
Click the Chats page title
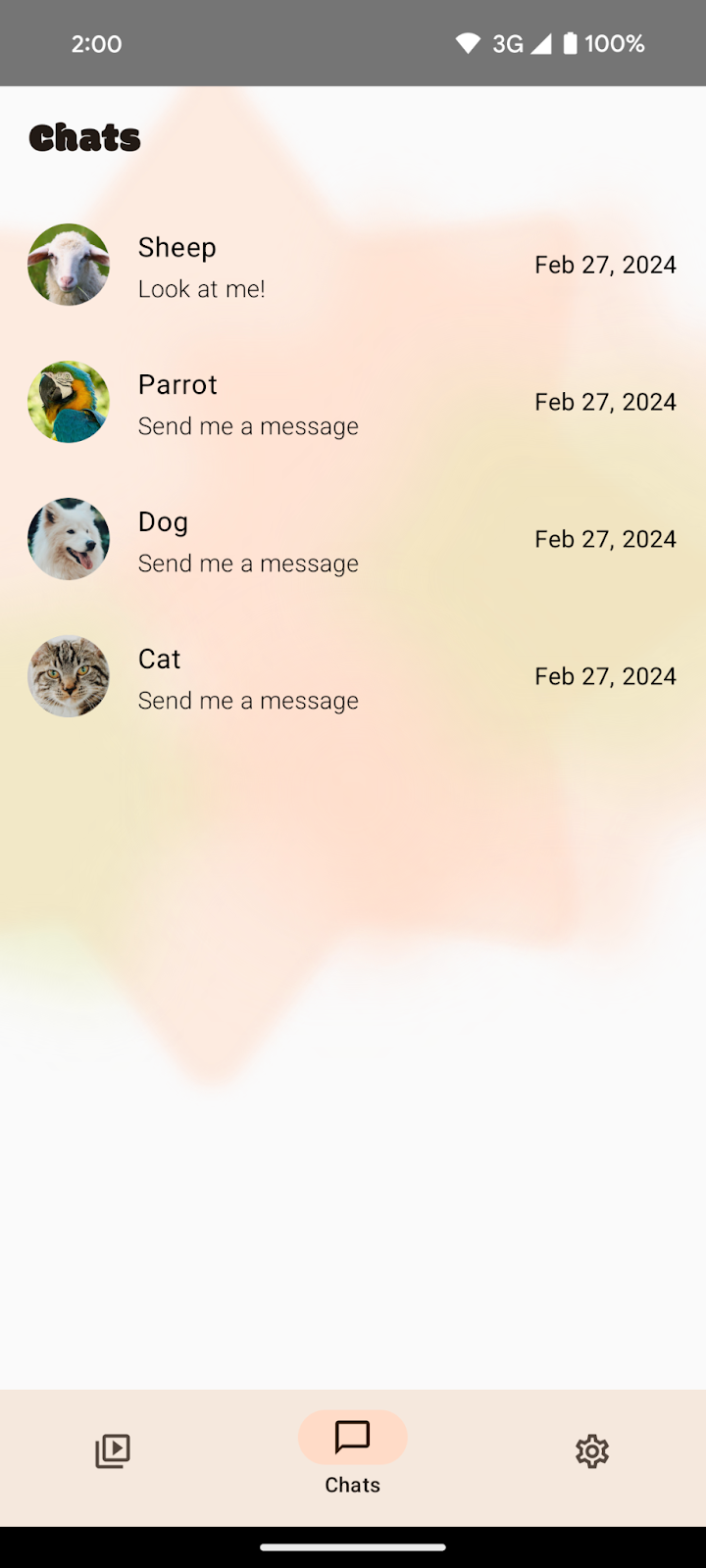[84, 138]
